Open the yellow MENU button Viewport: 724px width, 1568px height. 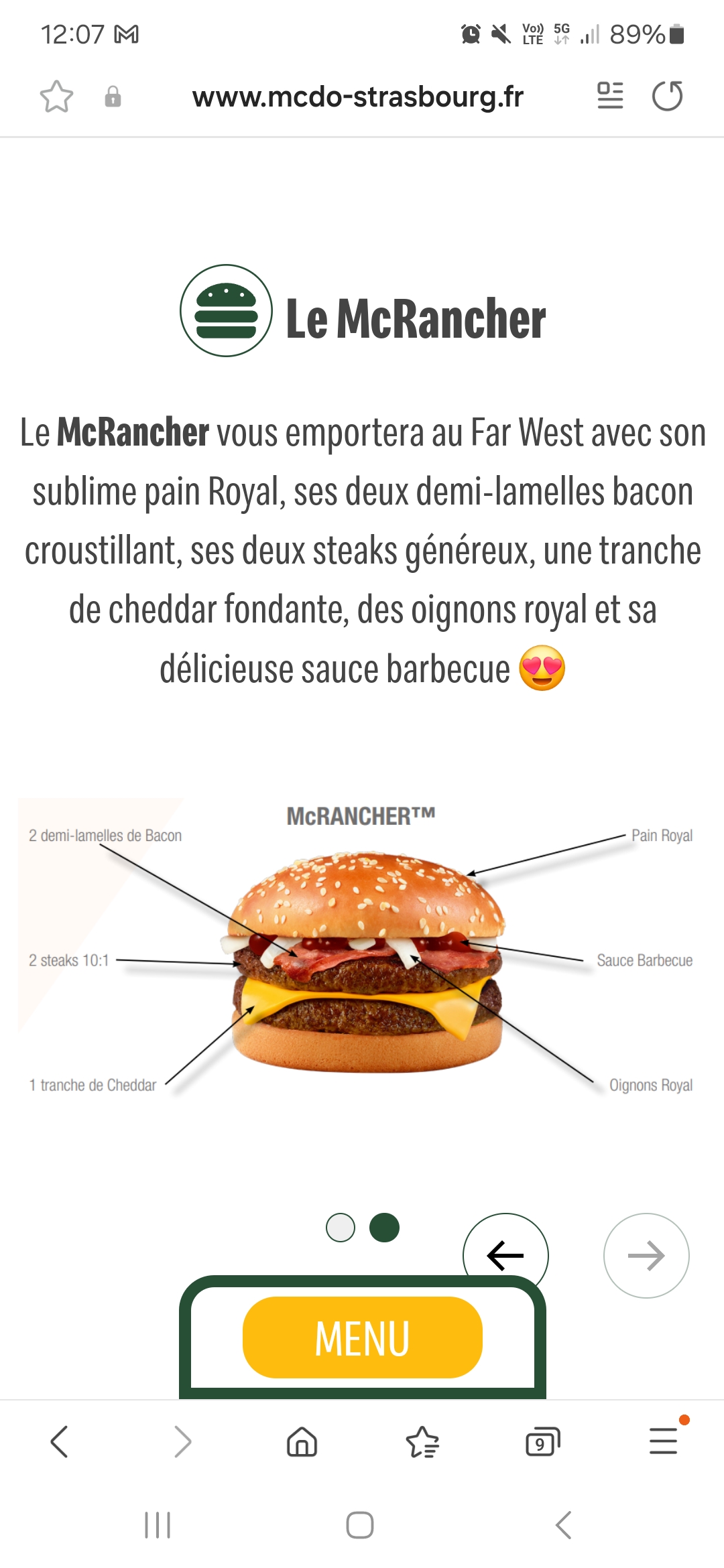[x=362, y=1337]
